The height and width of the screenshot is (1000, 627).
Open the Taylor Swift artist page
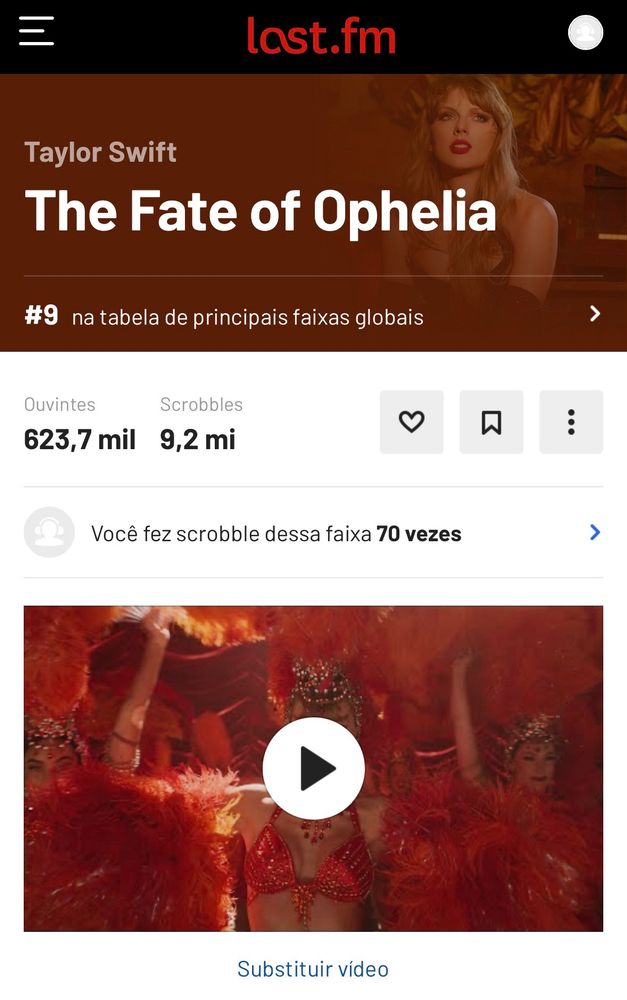point(100,152)
